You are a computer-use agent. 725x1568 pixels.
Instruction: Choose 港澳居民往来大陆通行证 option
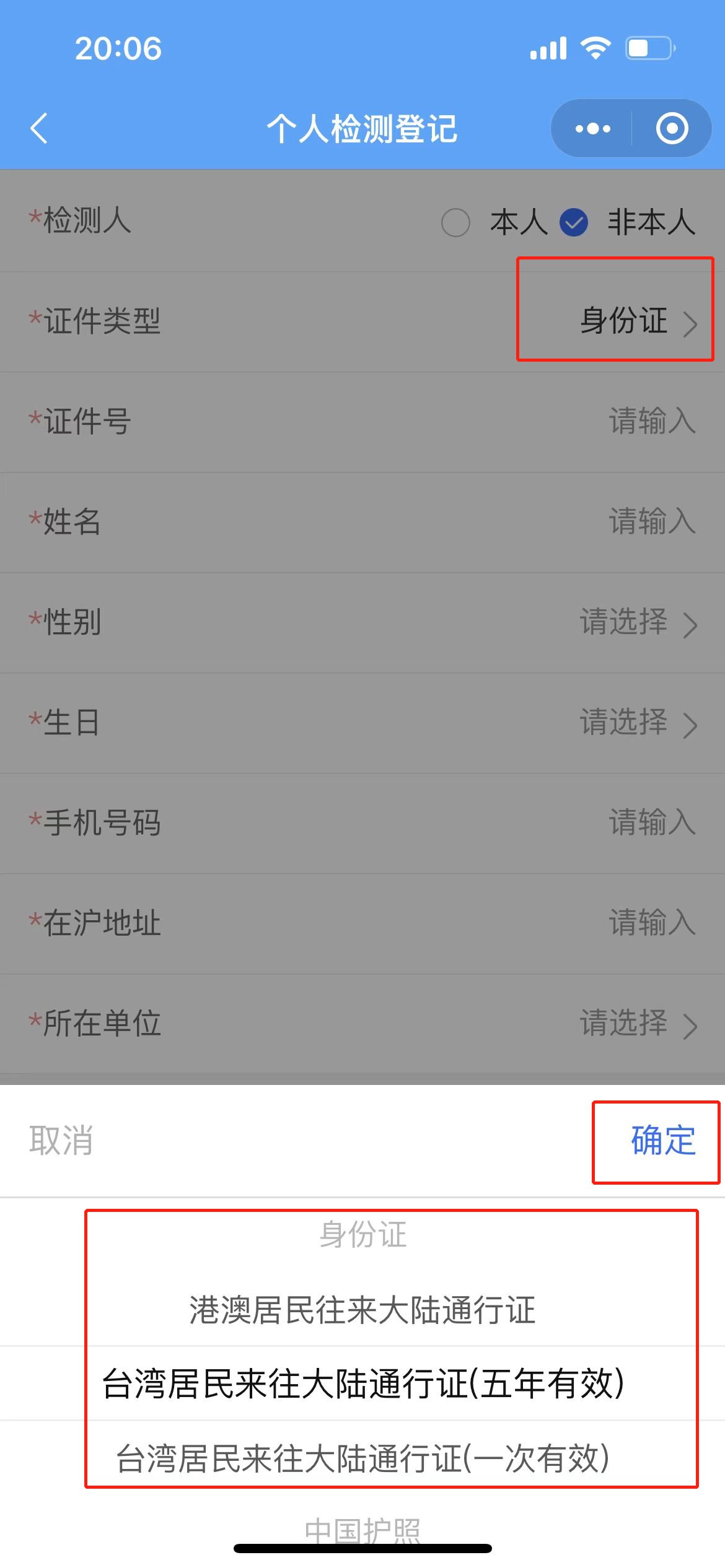(362, 1310)
